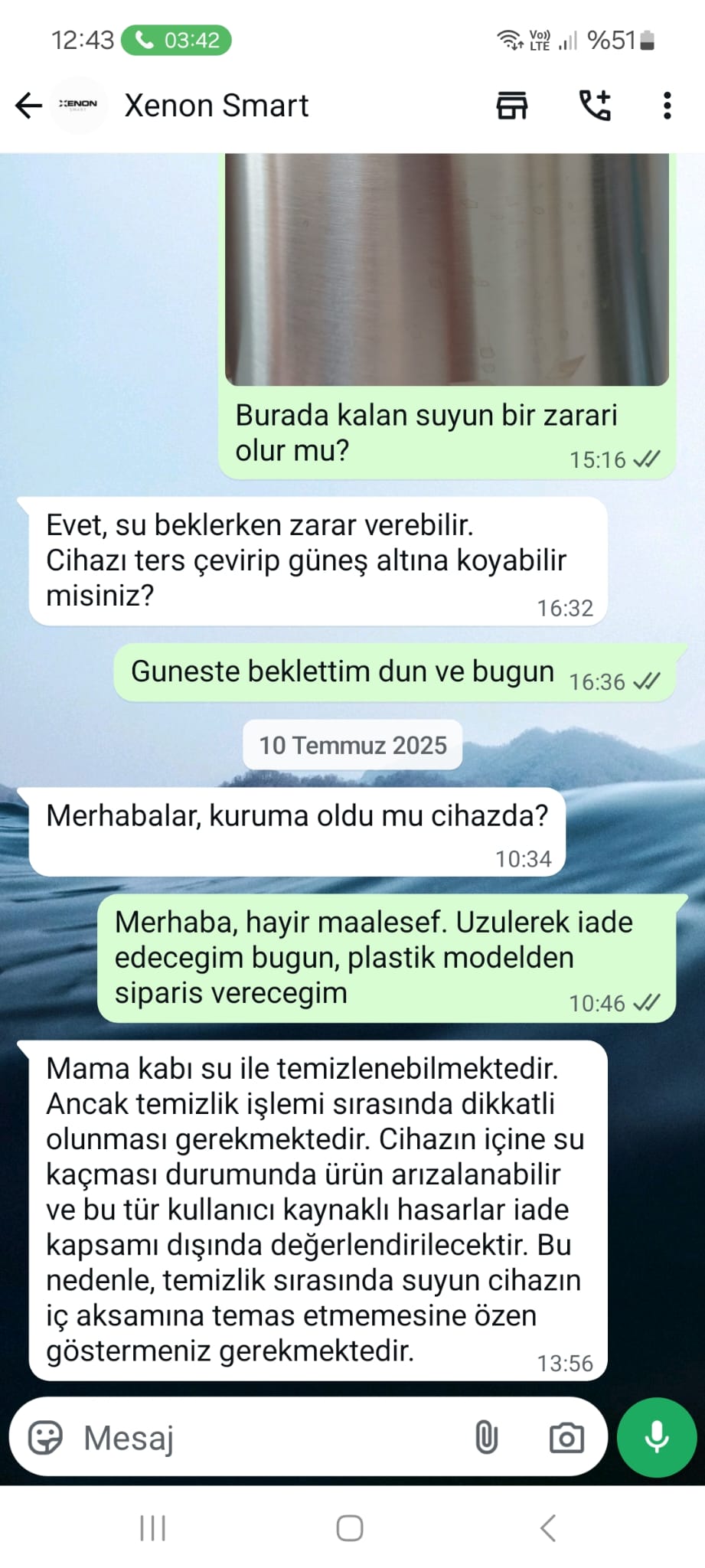Image resolution: width=705 pixels, height=1568 pixels.
Task: Open the emoji and sticker picker
Action: point(45,1437)
